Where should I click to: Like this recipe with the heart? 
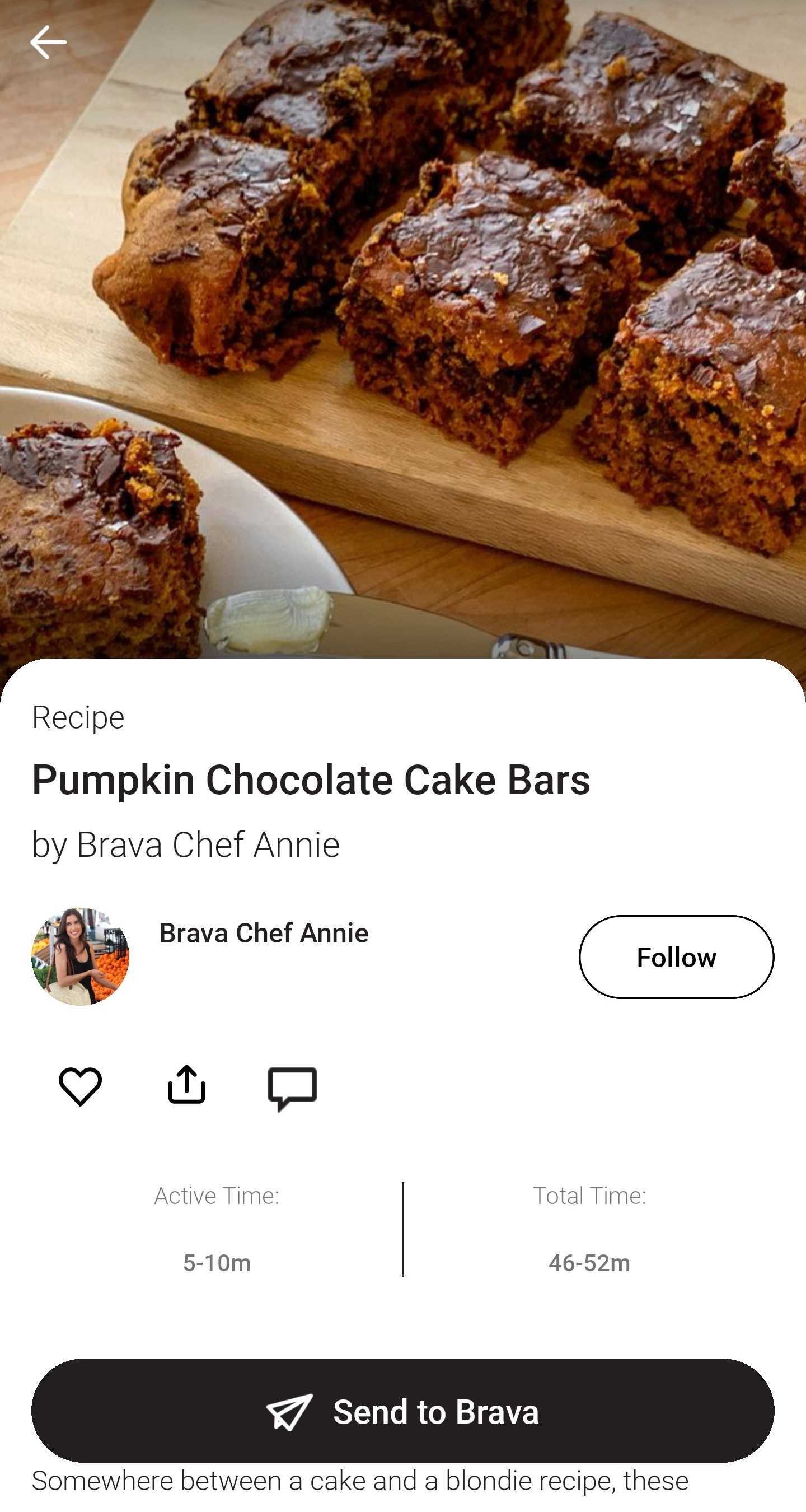coord(81,1086)
